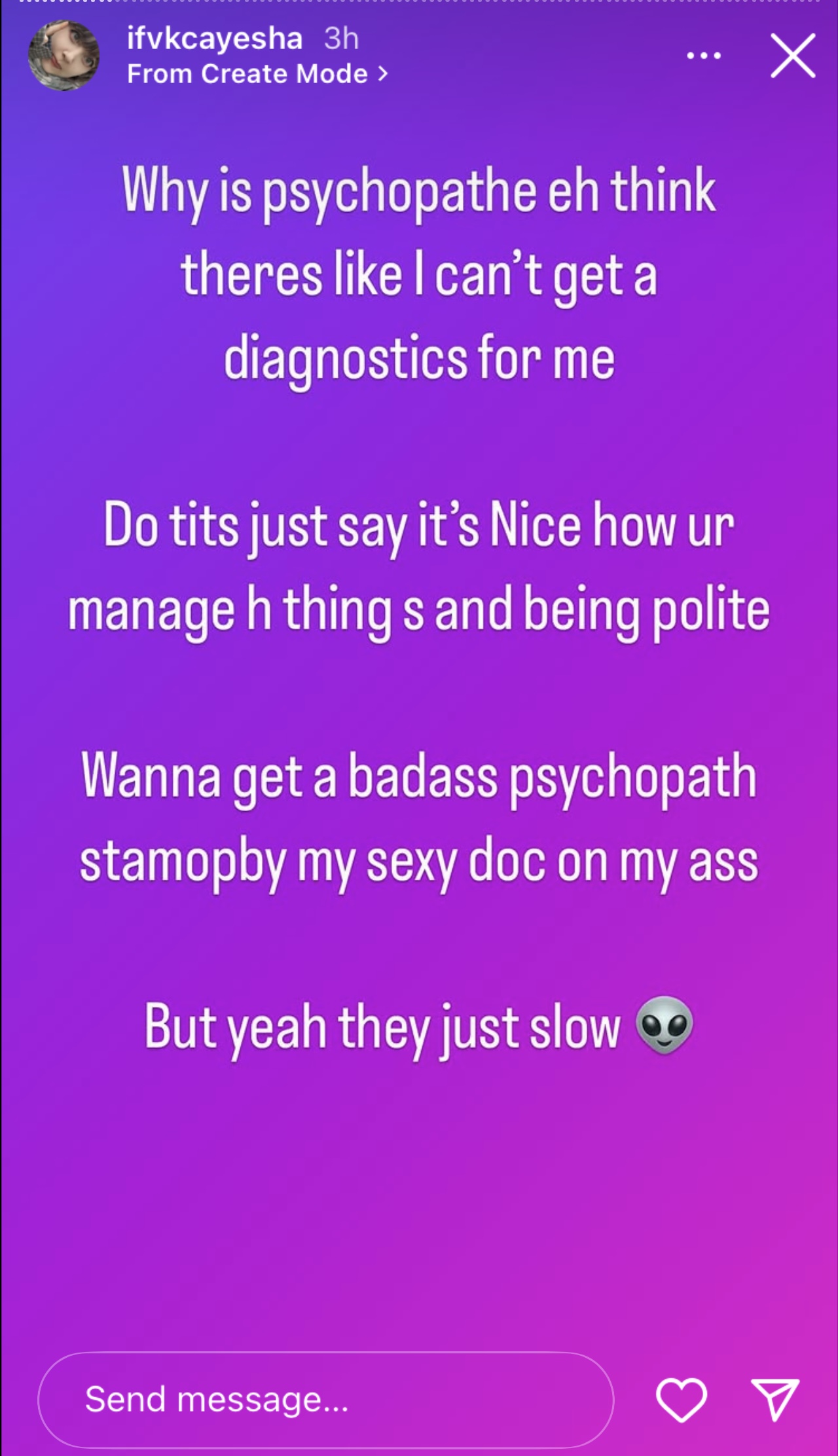838x1456 pixels.
Task: Like this story with the heart
Action: (x=682, y=1400)
